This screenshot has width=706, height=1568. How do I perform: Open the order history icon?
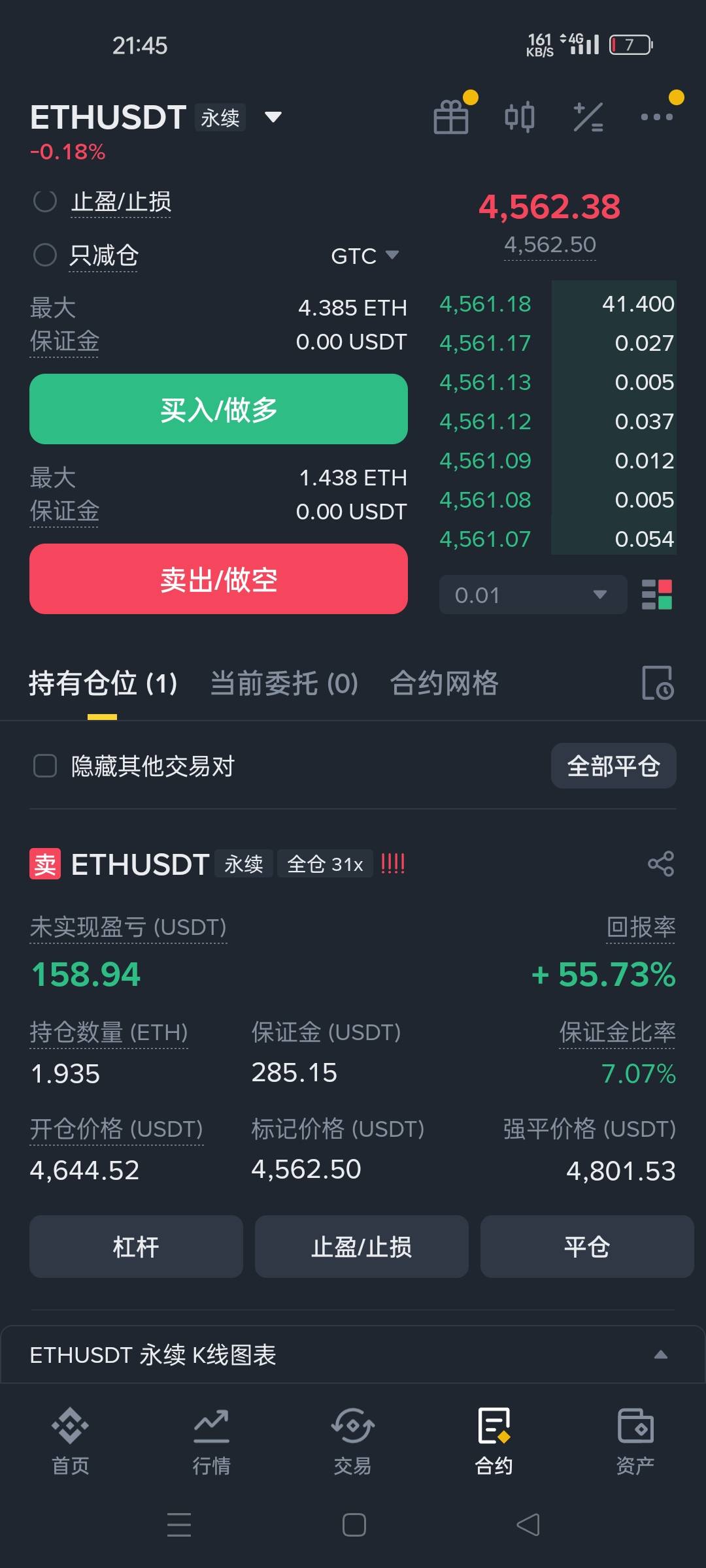click(658, 683)
